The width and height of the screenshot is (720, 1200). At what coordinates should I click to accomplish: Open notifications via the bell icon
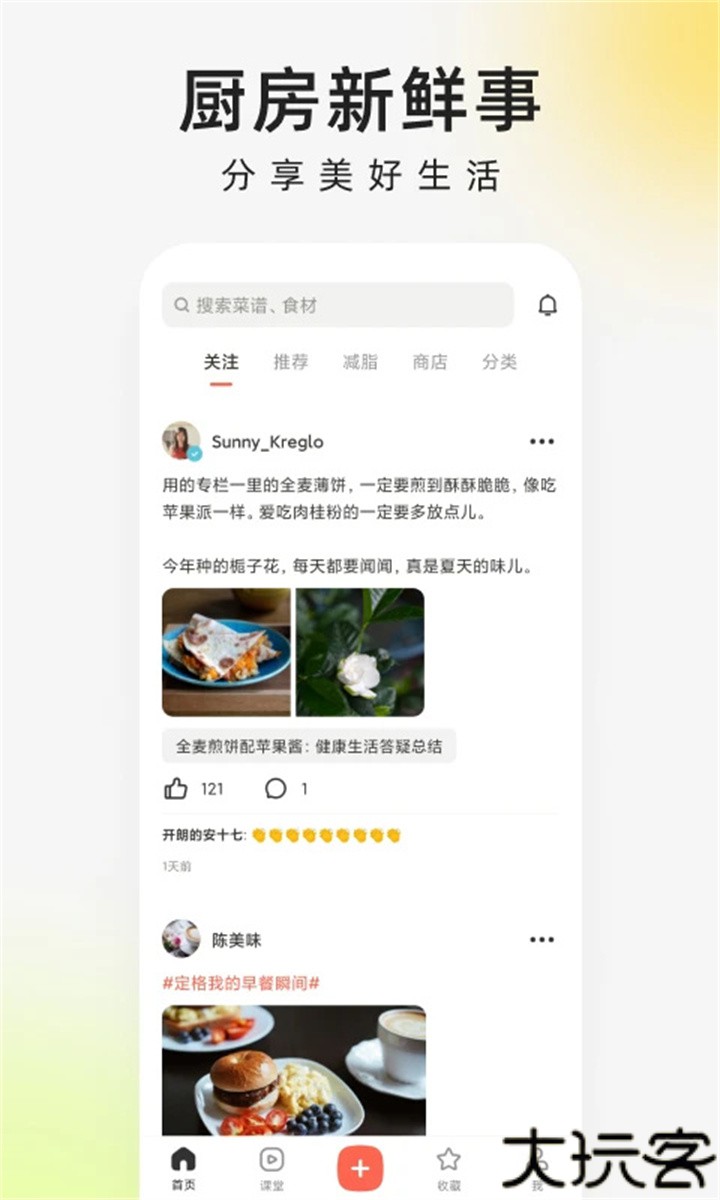pos(548,305)
